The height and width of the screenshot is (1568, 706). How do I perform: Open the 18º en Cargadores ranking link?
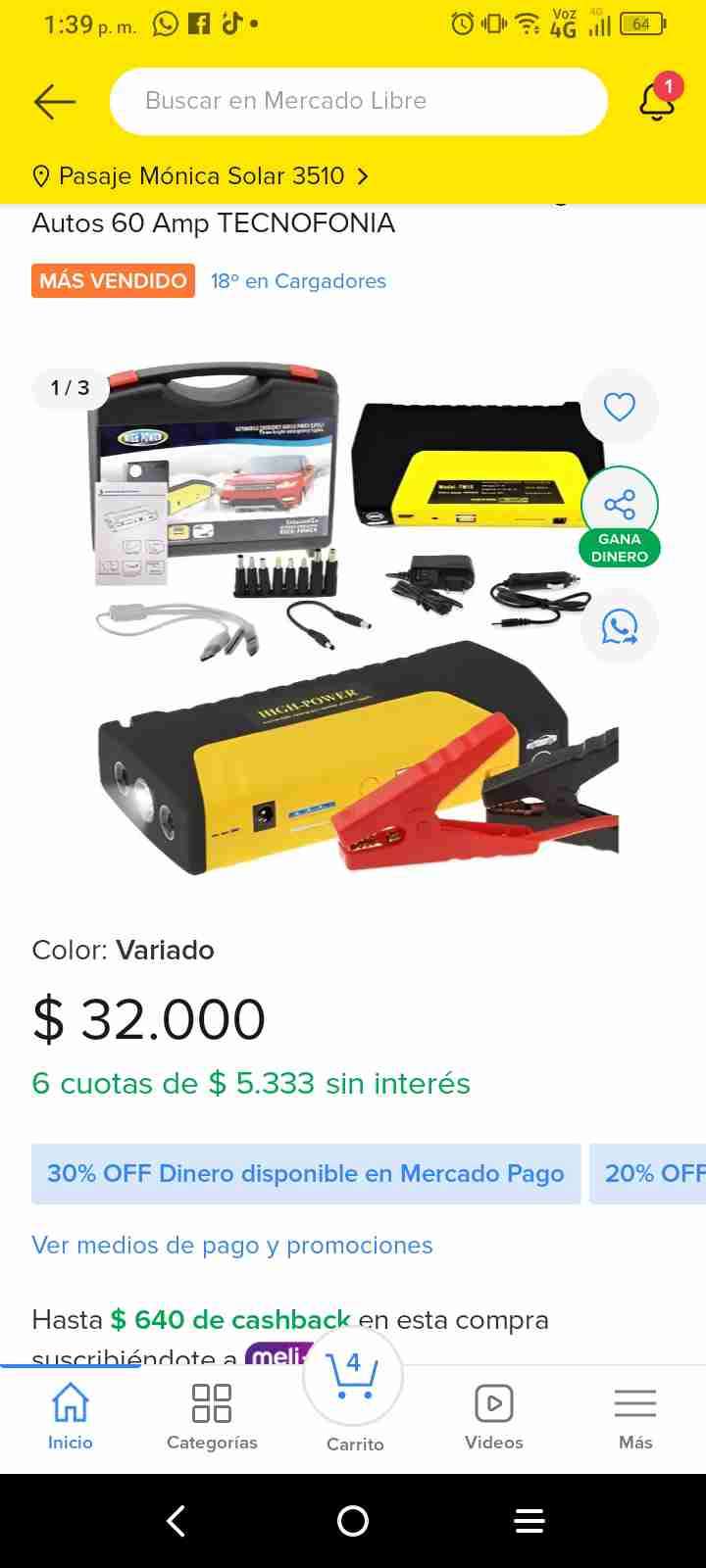click(298, 281)
